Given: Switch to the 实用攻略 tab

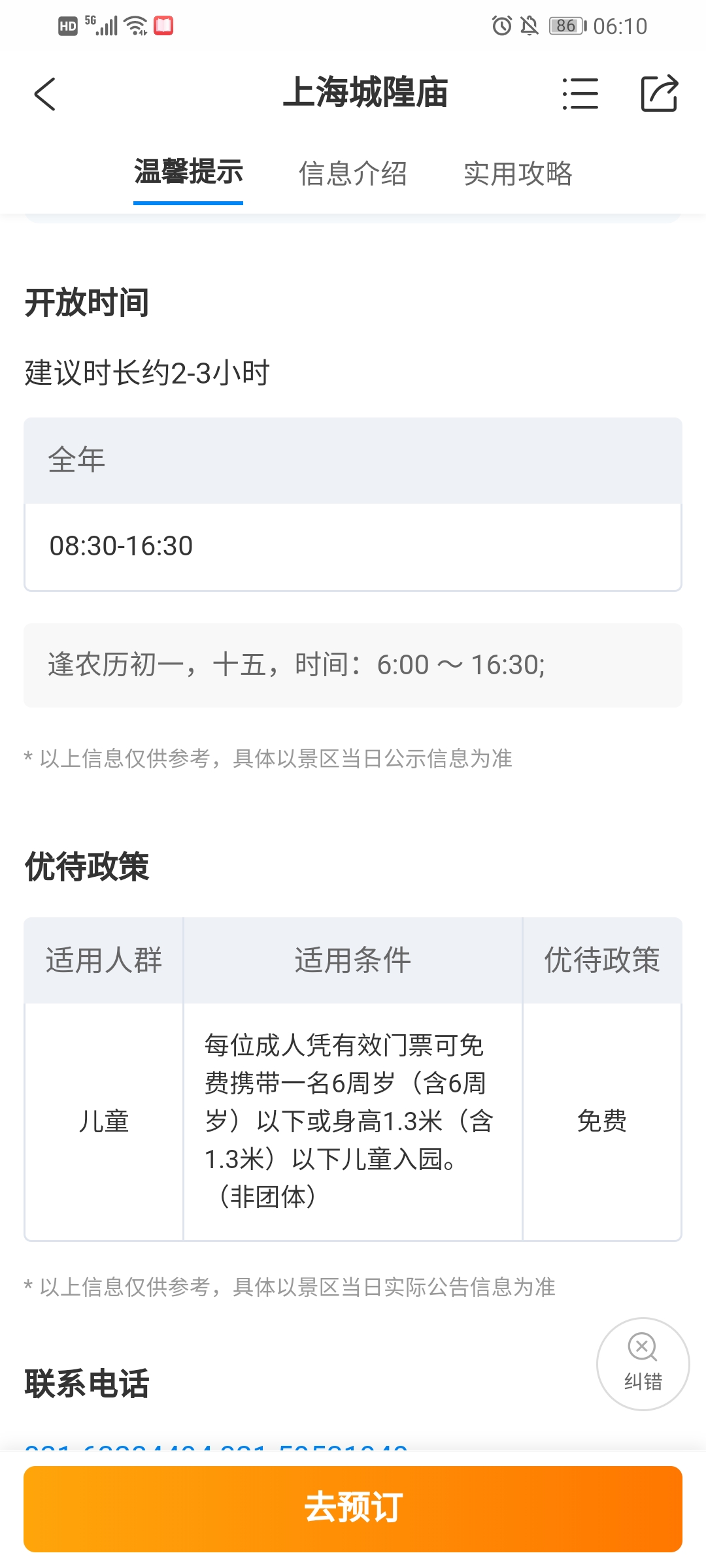Looking at the screenshot, I should click(518, 174).
